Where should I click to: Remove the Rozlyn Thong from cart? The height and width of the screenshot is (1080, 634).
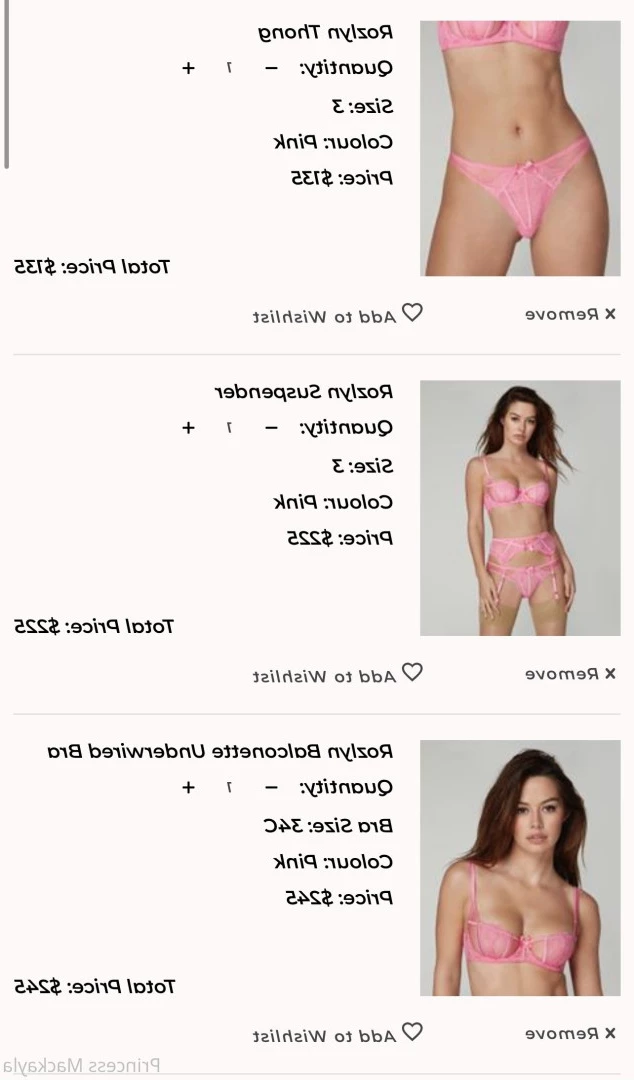click(570, 314)
